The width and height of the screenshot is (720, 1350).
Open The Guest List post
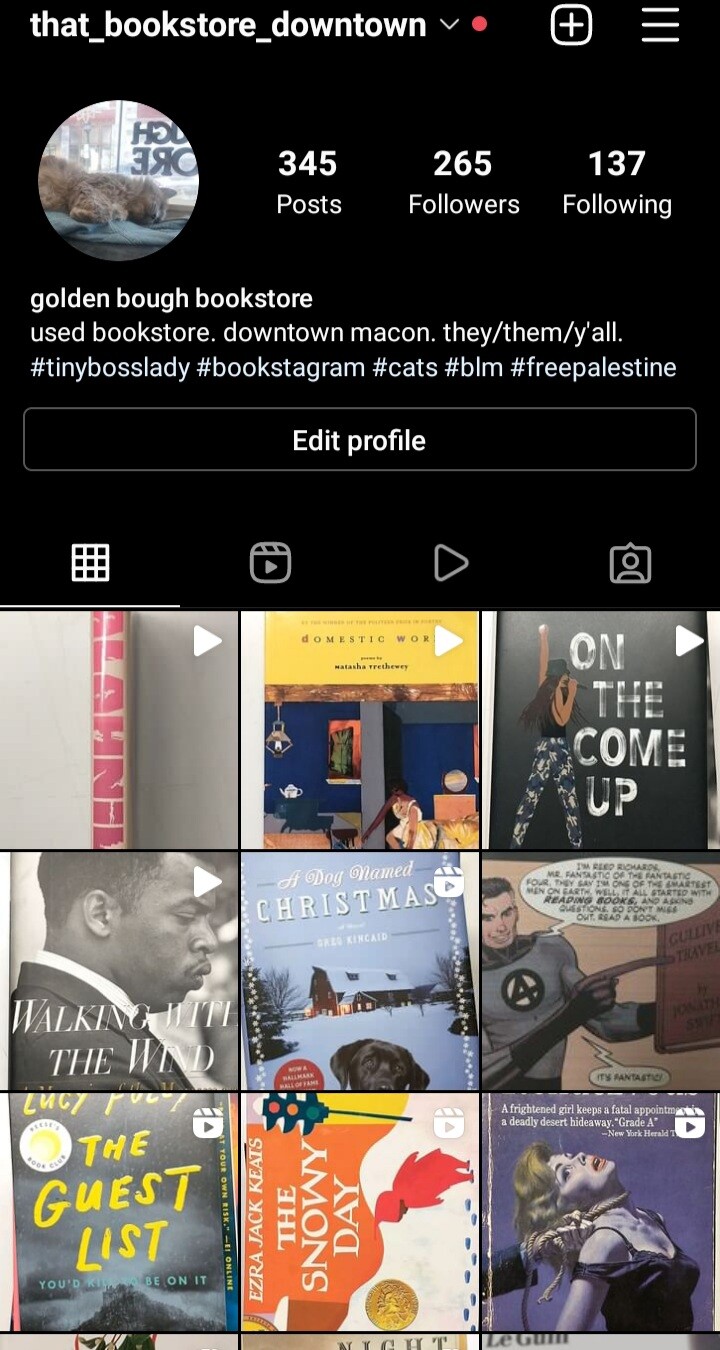click(119, 1212)
